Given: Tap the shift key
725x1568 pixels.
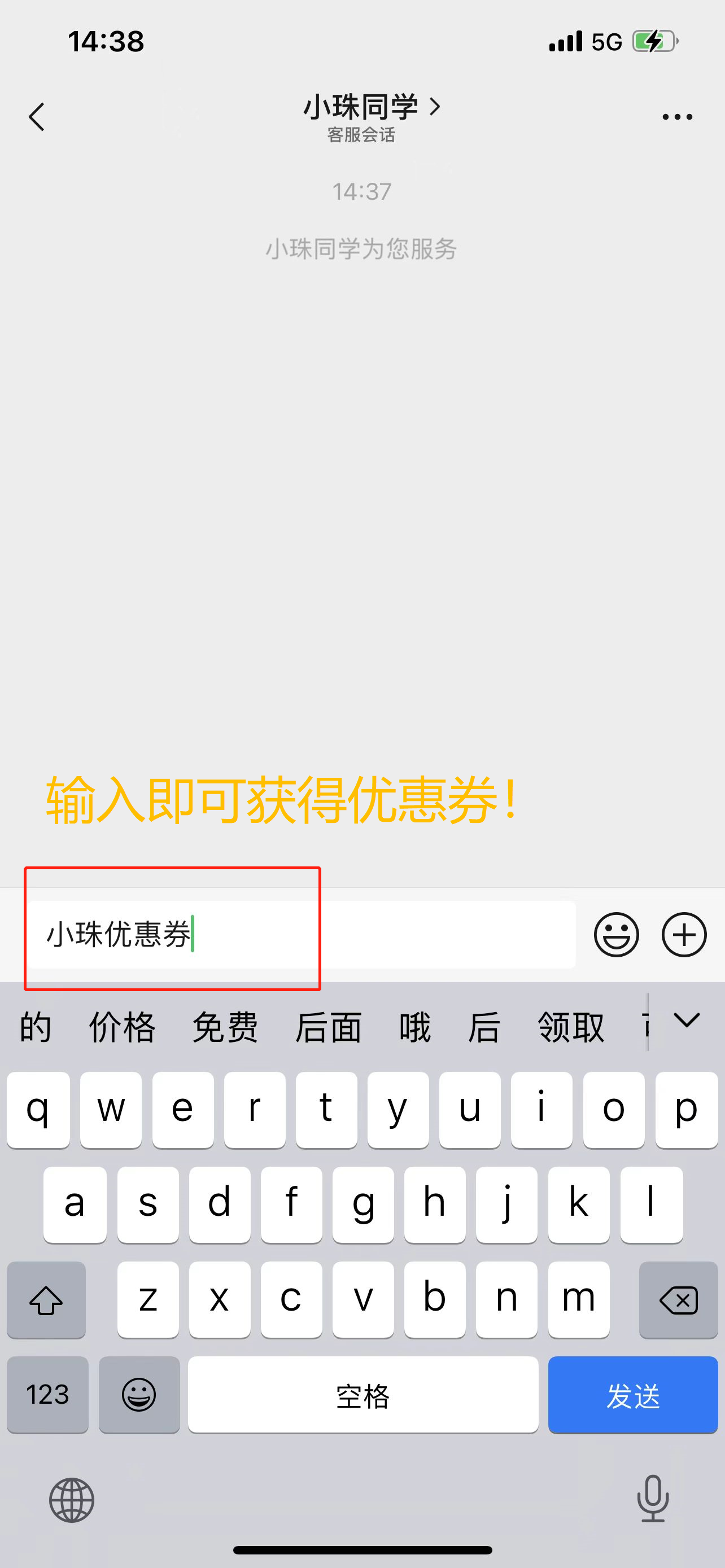Looking at the screenshot, I should tap(46, 1300).
